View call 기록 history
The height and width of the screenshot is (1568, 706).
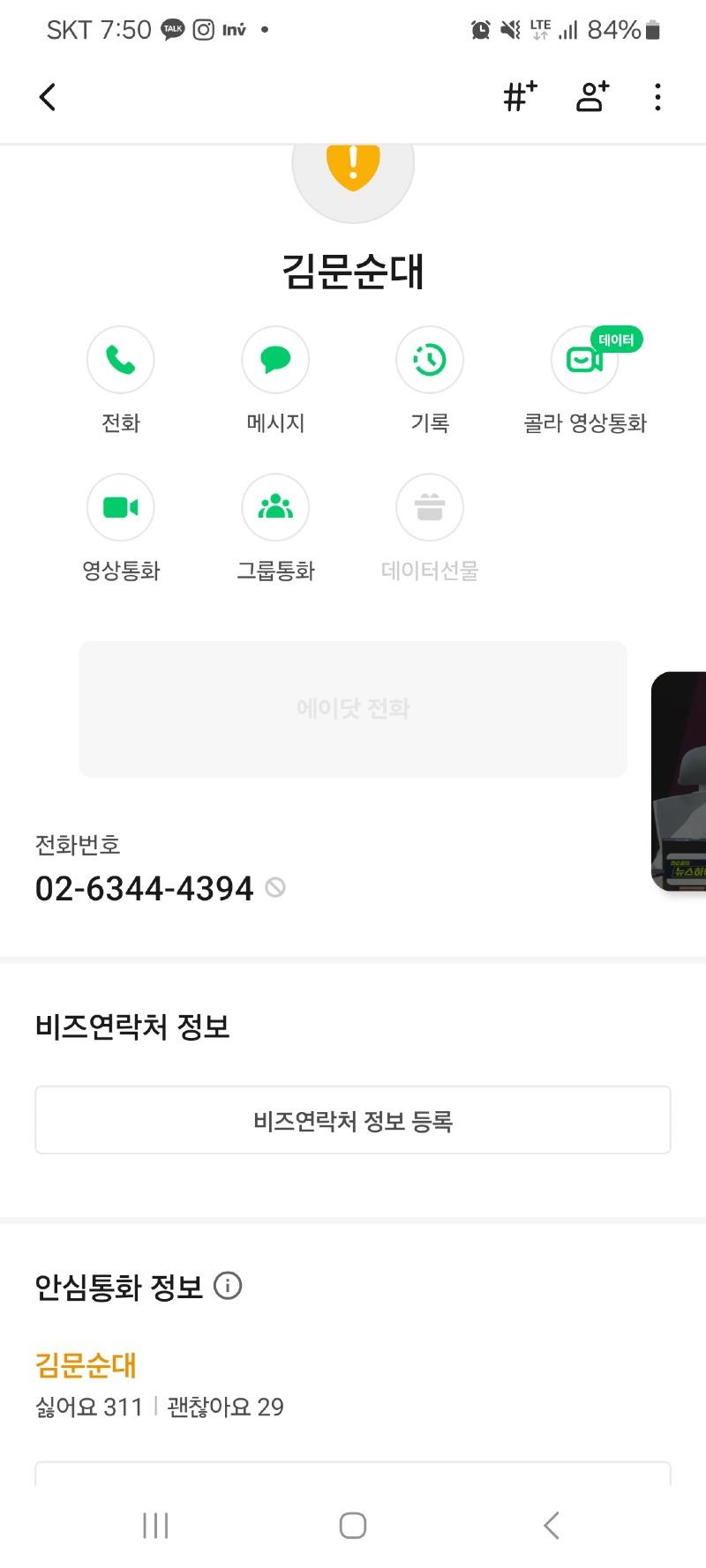[430, 360]
